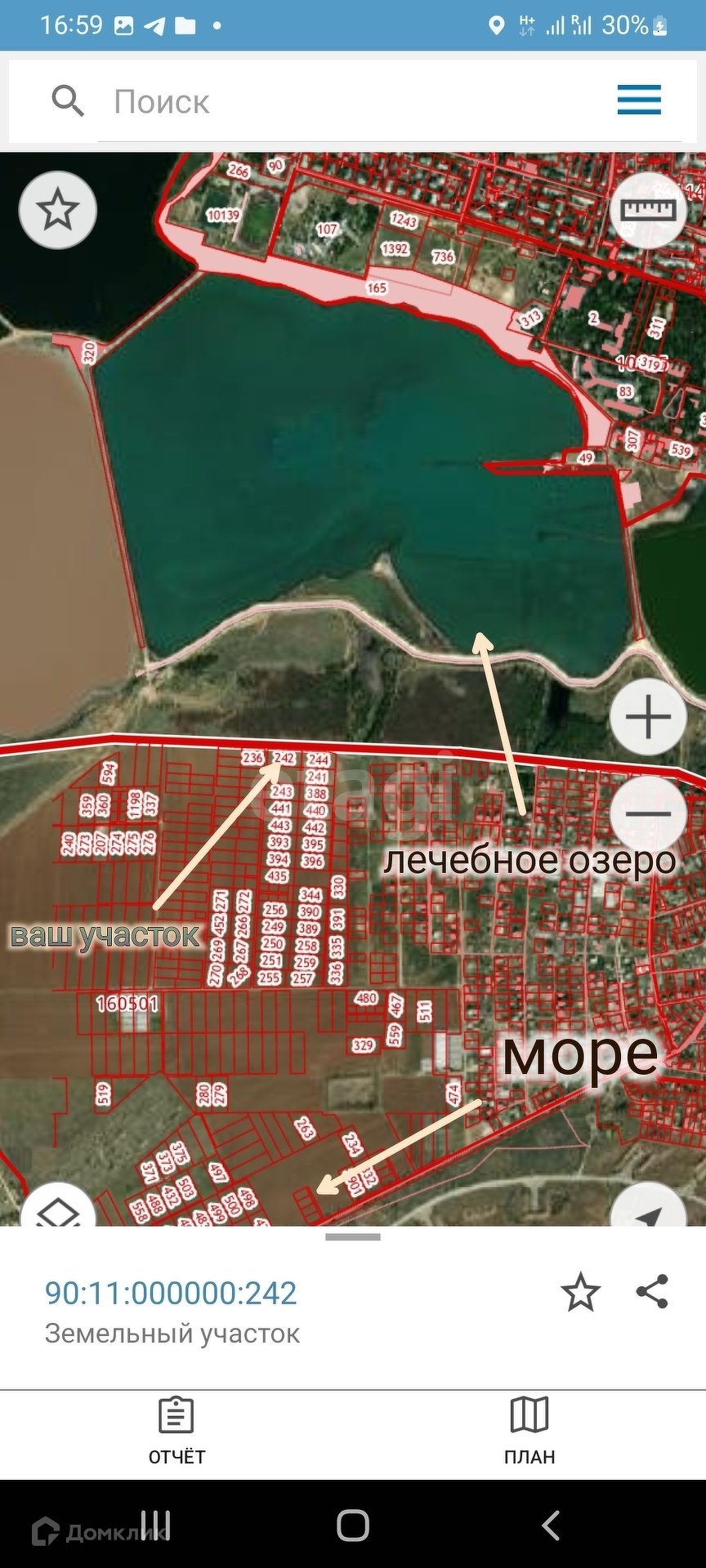Open the Отчёт report
This screenshot has height=1568, width=706.
(x=176, y=1430)
